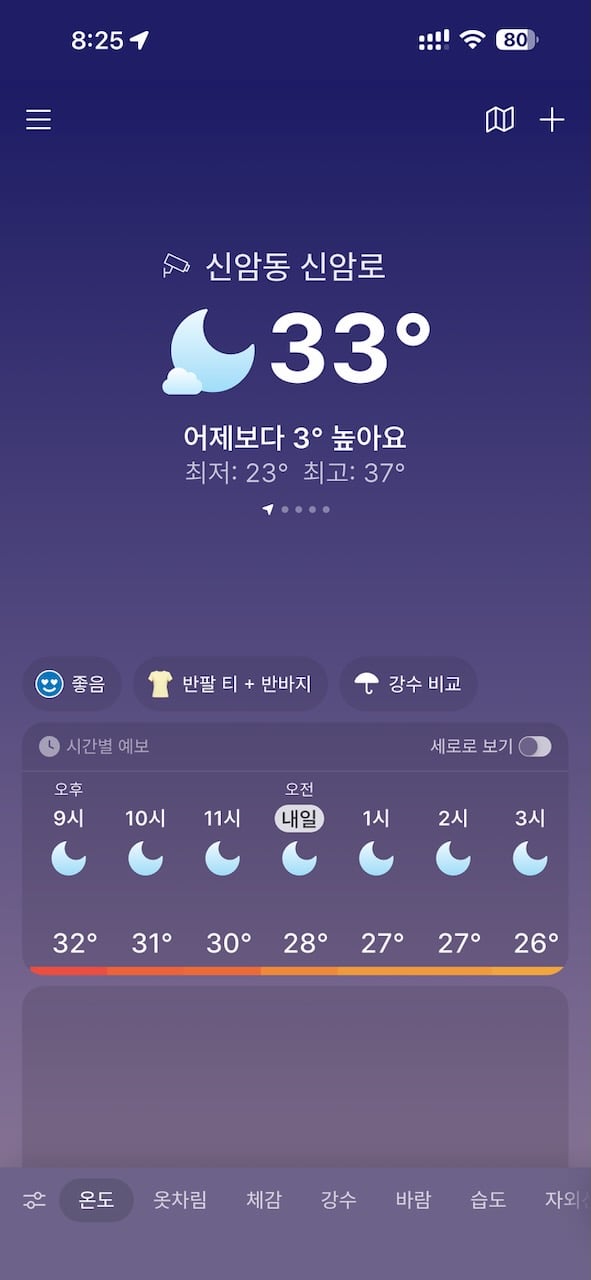Toggle the 세로로 보기 switch
Viewport: 591px width, 1280px height.
click(x=534, y=746)
